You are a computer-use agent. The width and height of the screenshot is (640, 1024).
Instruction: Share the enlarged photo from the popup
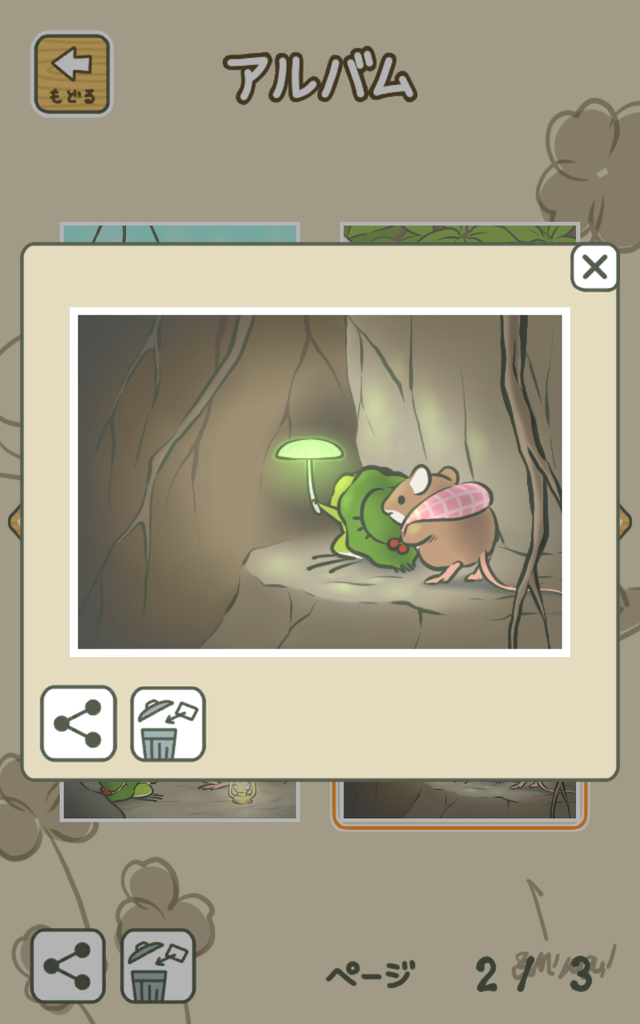pyautogui.click(x=78, y=724)
